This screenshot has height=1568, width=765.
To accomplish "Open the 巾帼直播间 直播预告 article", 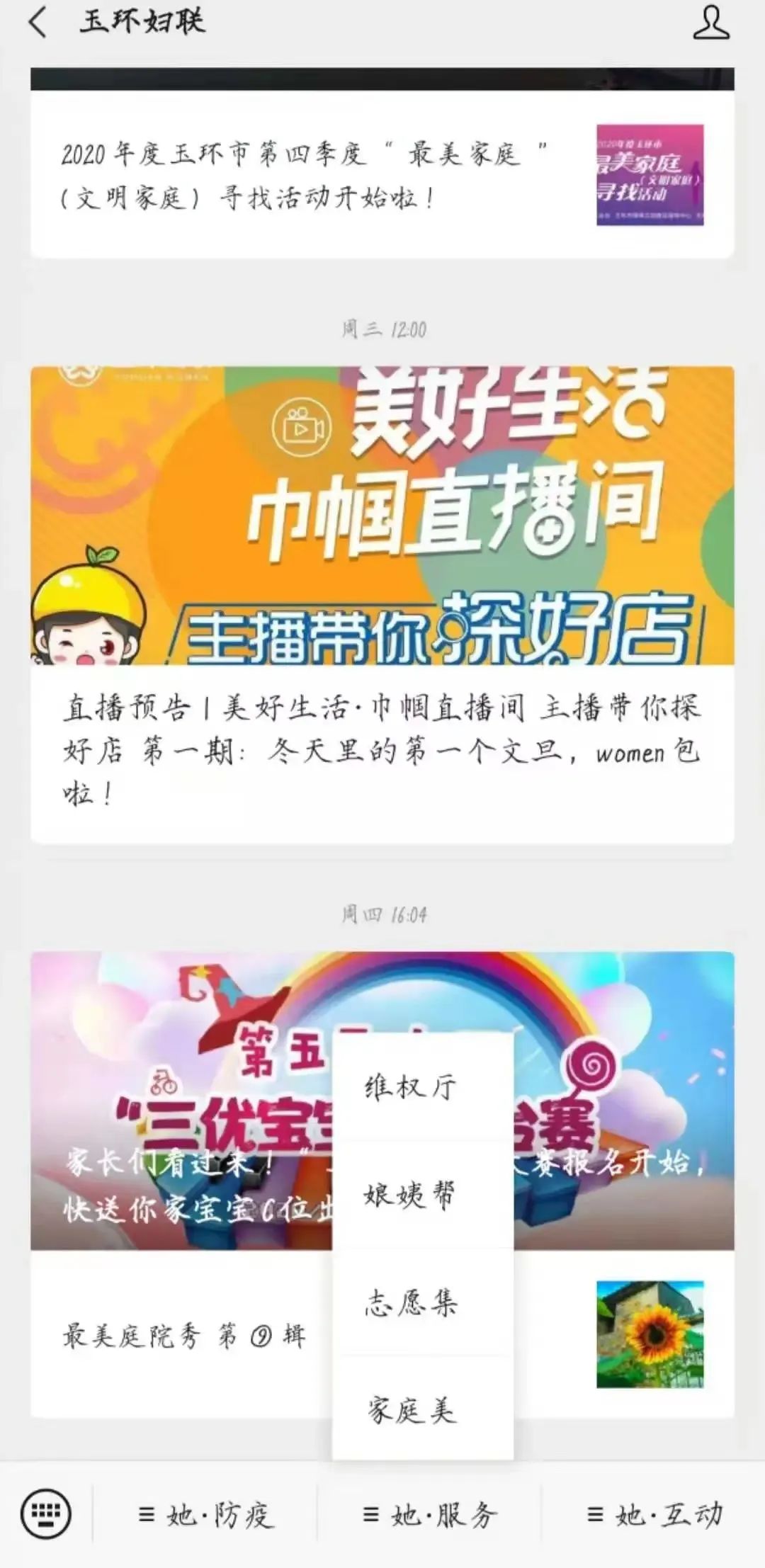I will pos(382,751).
